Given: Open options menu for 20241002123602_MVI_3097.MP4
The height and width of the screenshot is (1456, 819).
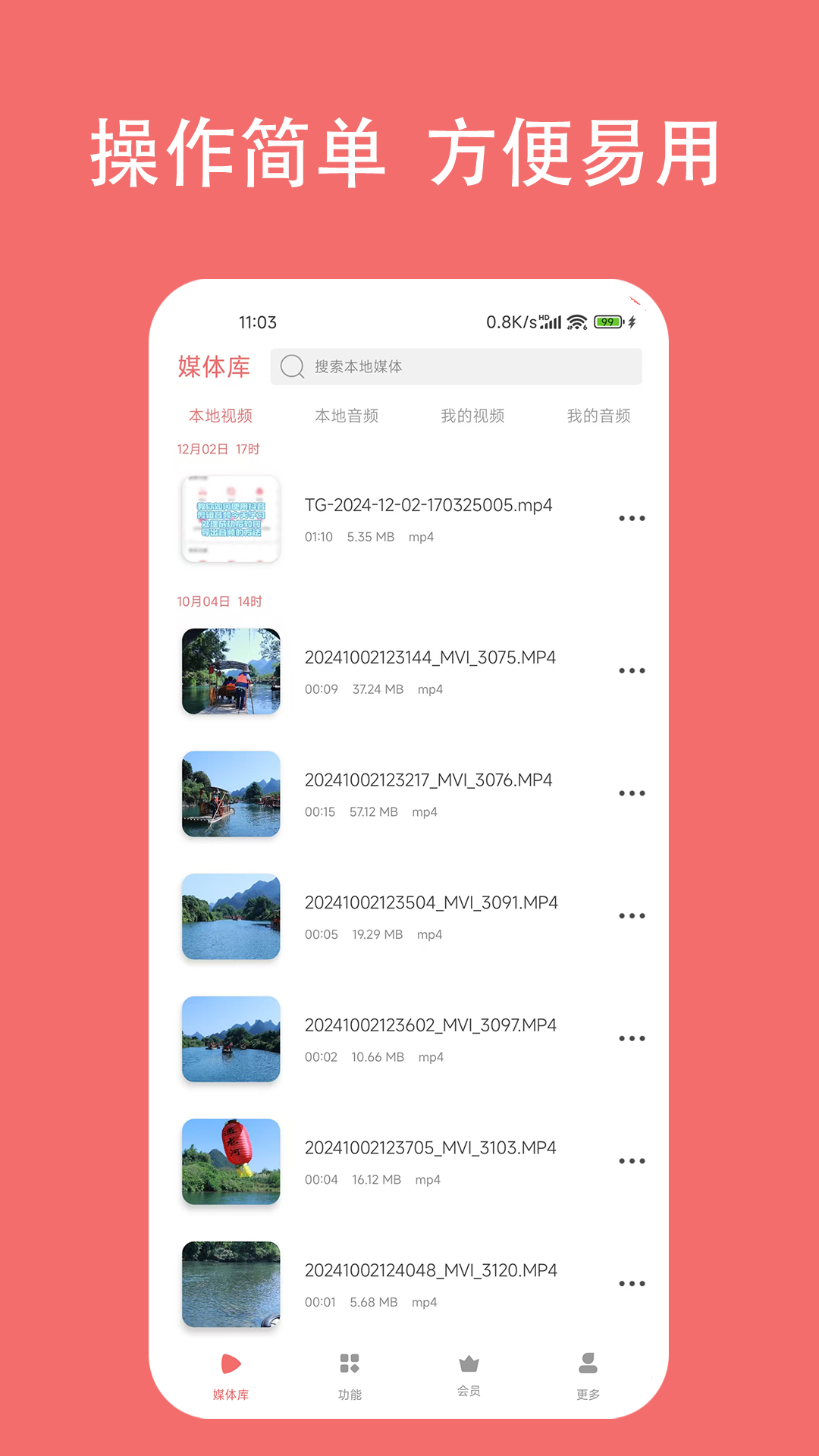Looking at the screenshot, I should 631,1038.
